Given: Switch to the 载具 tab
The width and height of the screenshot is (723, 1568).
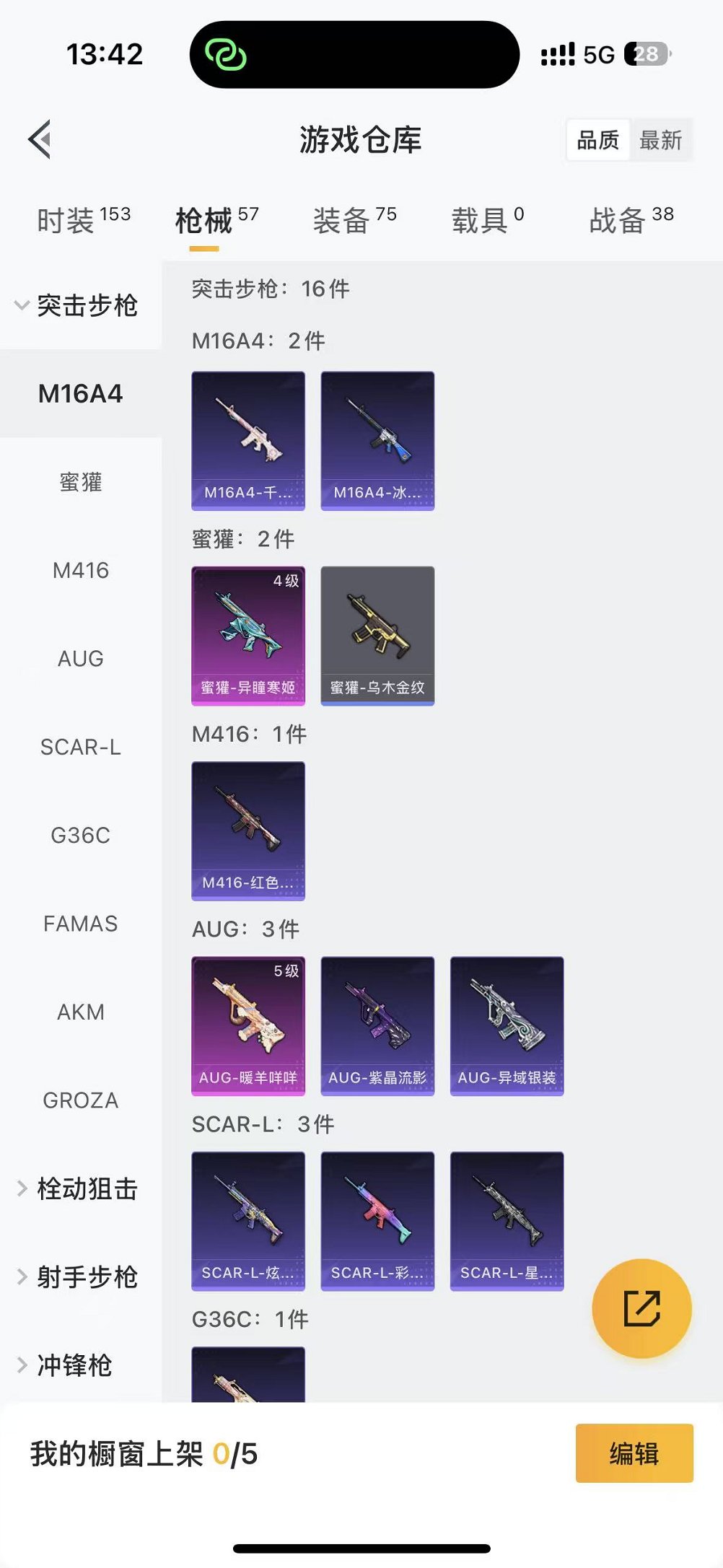Looking at the screenshot, I should coord(488,219).
